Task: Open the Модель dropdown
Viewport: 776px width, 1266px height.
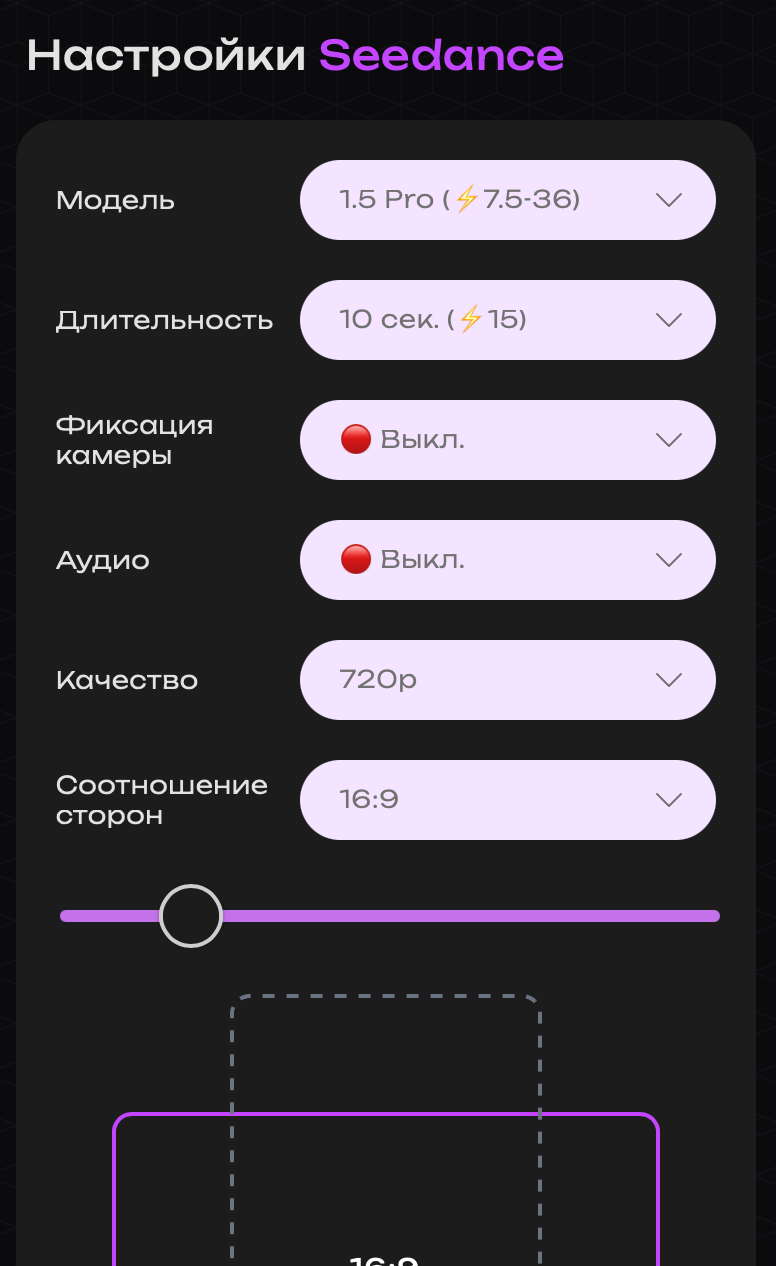Action: [x=507, y=200]
